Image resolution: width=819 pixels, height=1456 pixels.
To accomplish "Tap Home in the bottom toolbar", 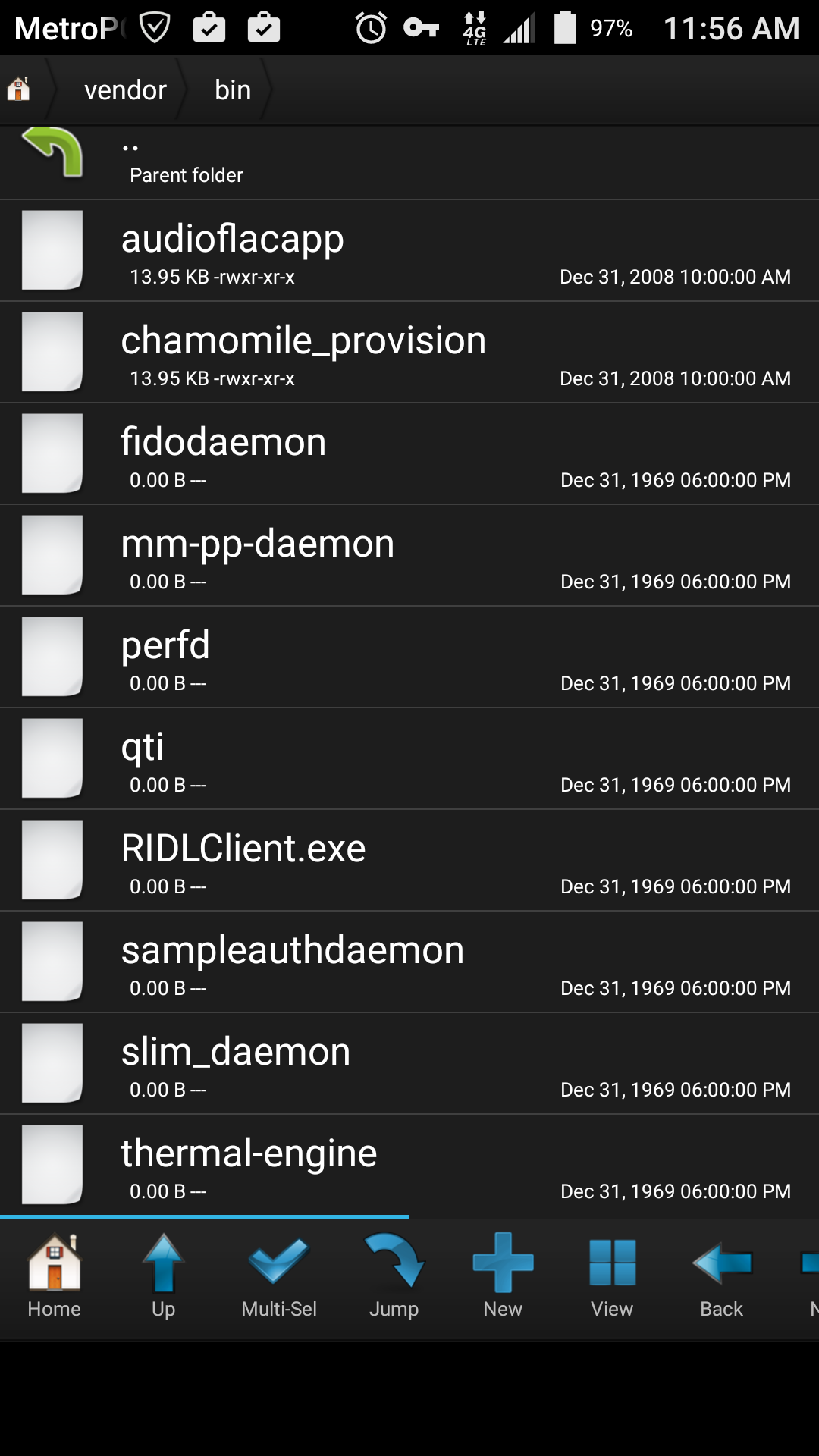I will click(x=54, y=1276).
